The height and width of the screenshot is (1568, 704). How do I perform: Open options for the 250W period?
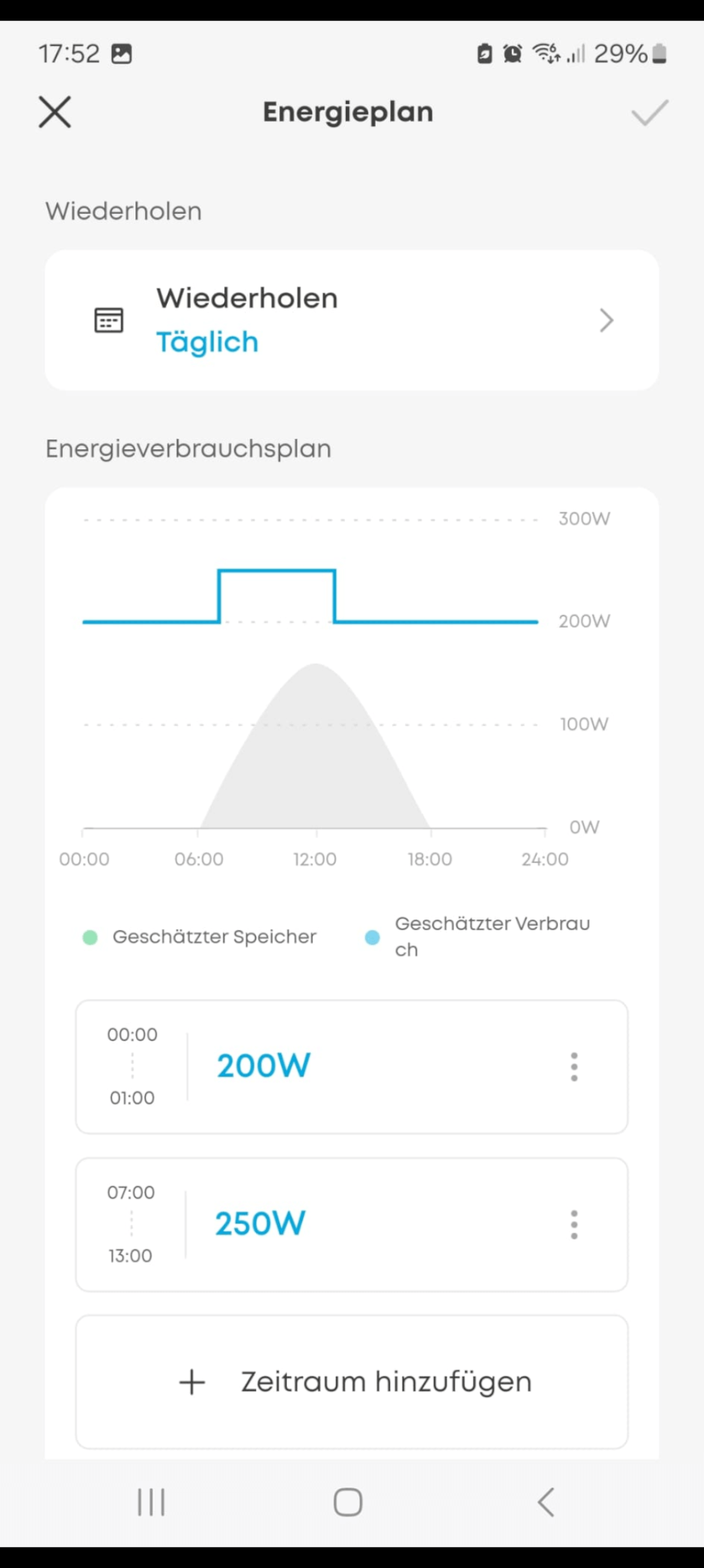pos(574,1224)
